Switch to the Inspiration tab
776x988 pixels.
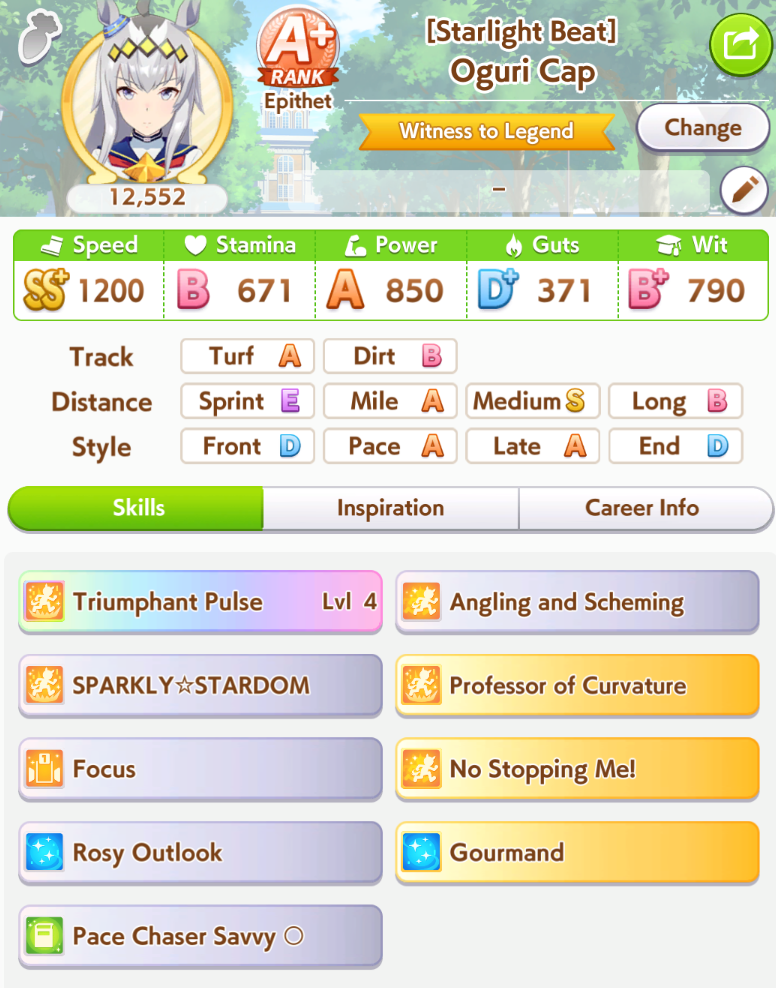[x=390, y=508]
